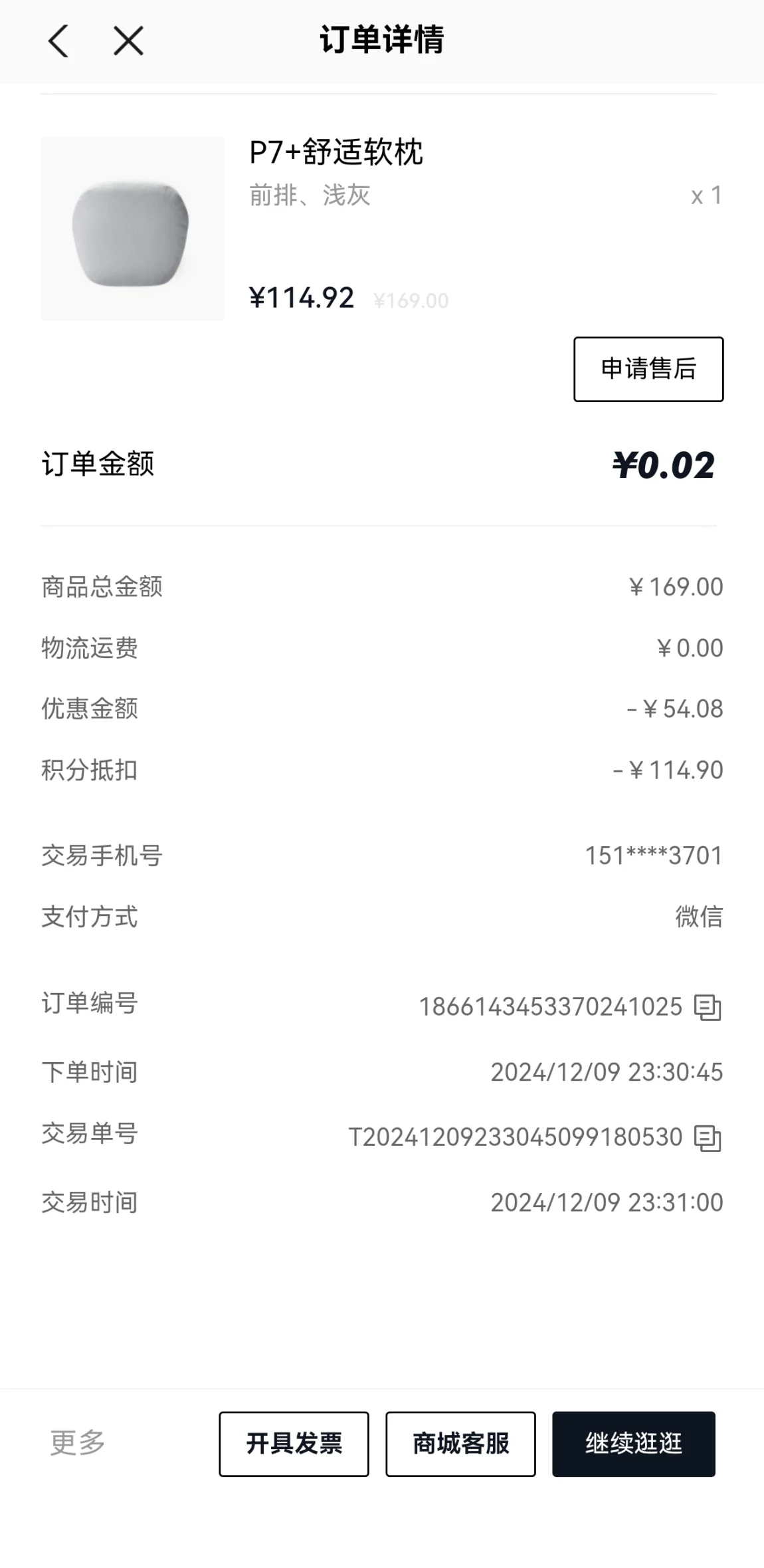Copy the 订单编号 number
764x1568 pixels.
click(708, 1007)
